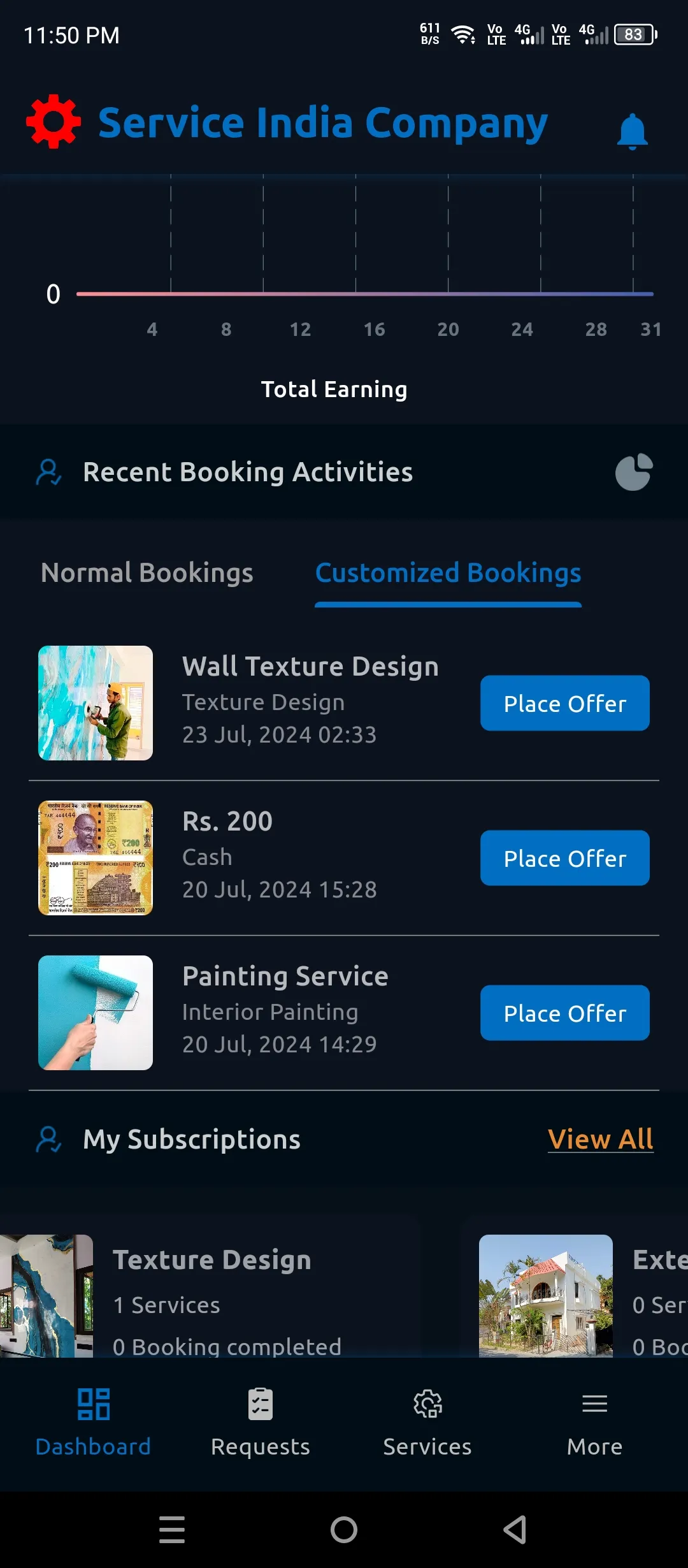Switch to the Customized Bookings tab

[x=448, y=572]
